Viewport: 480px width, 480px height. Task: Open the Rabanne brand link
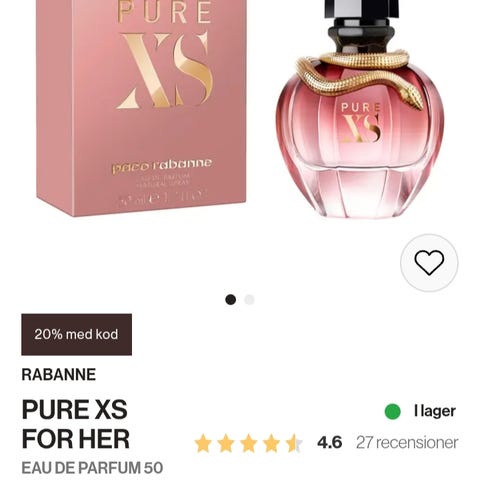point(59,375)
